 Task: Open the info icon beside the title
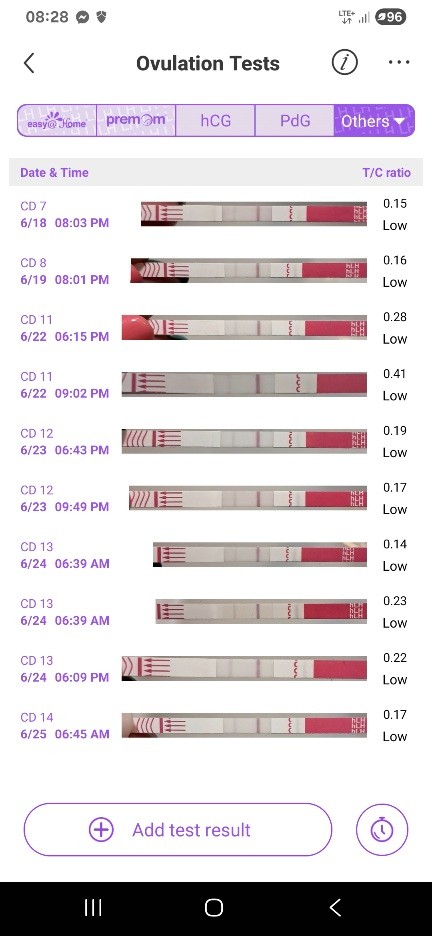coord(344,62)
